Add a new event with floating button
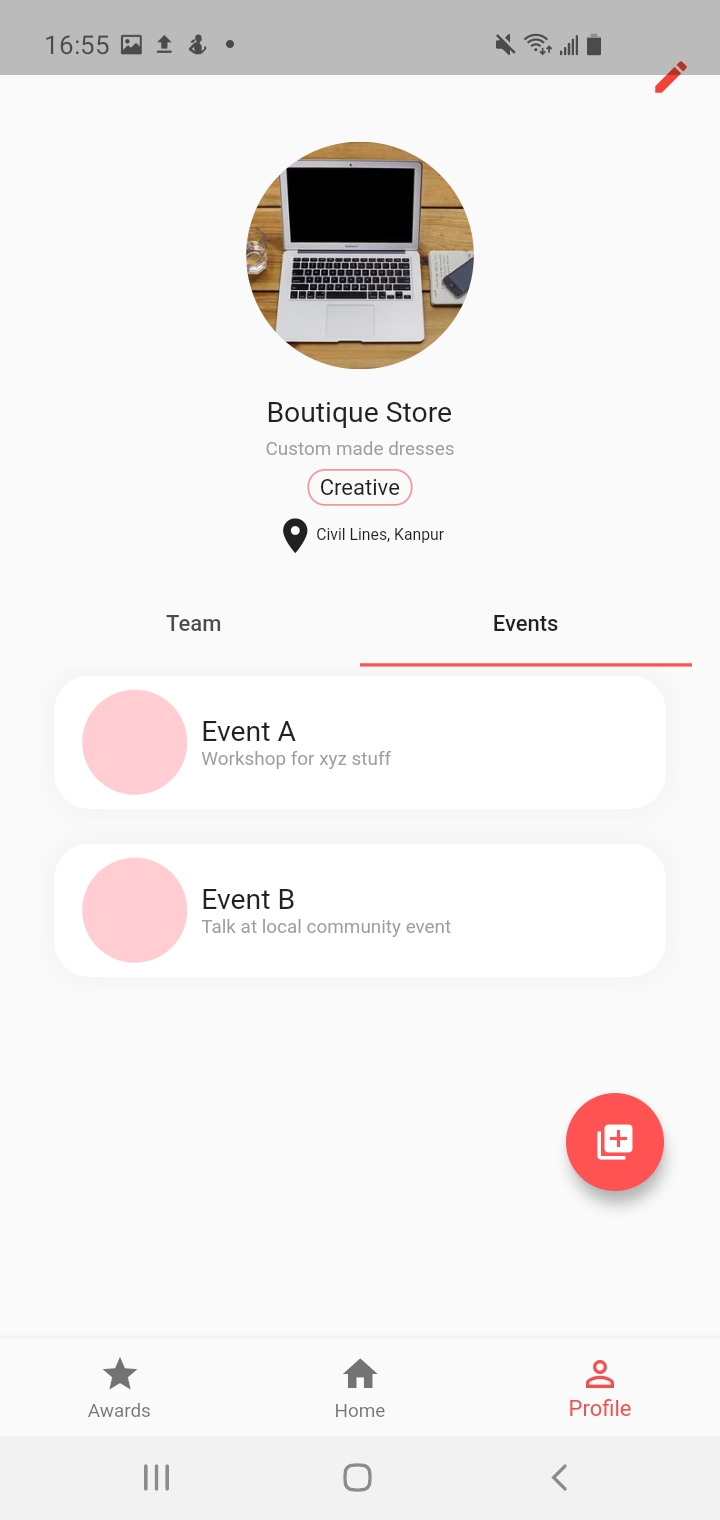The height and width of the screenshot is (1520, 720). point(615,1141)
